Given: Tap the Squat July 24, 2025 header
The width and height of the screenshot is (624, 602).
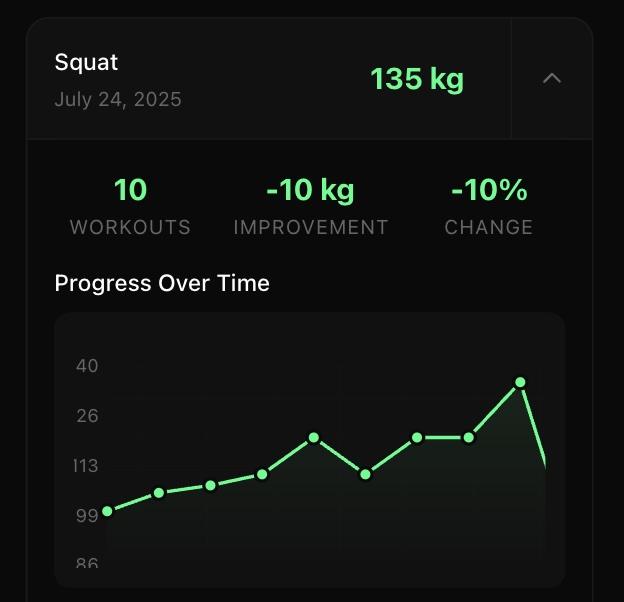Looking at the screenshot, I should click(118, 79).
